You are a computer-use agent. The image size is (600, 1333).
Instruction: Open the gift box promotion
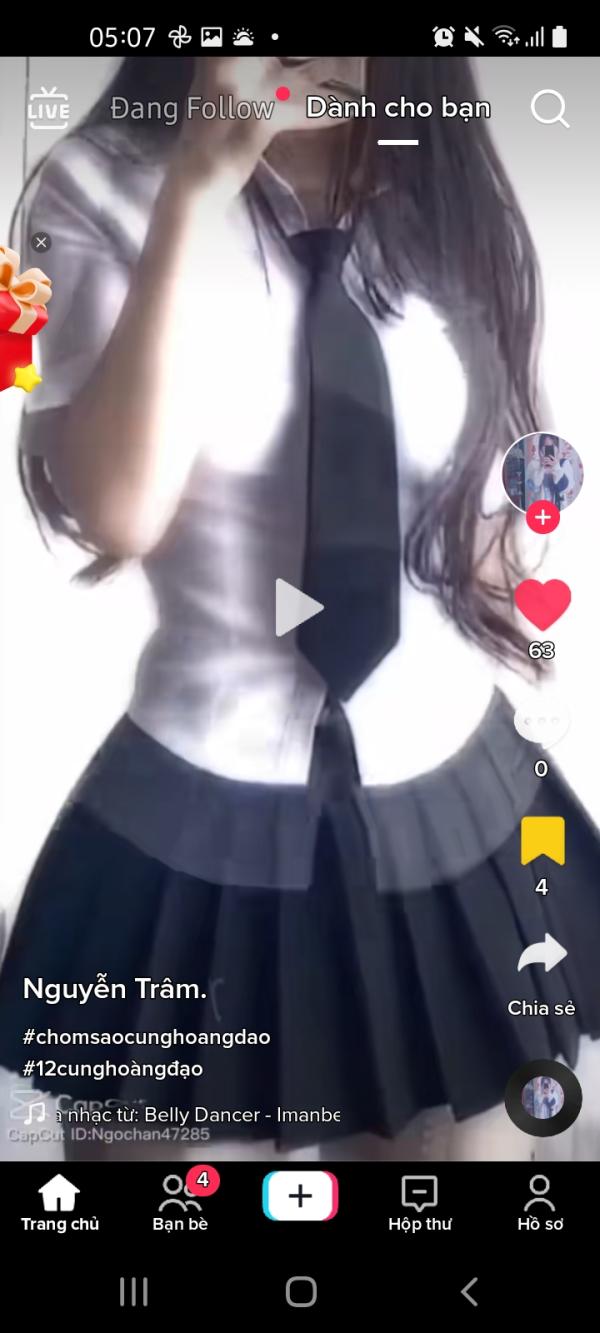pyautogui.click(x=22, y=320)
